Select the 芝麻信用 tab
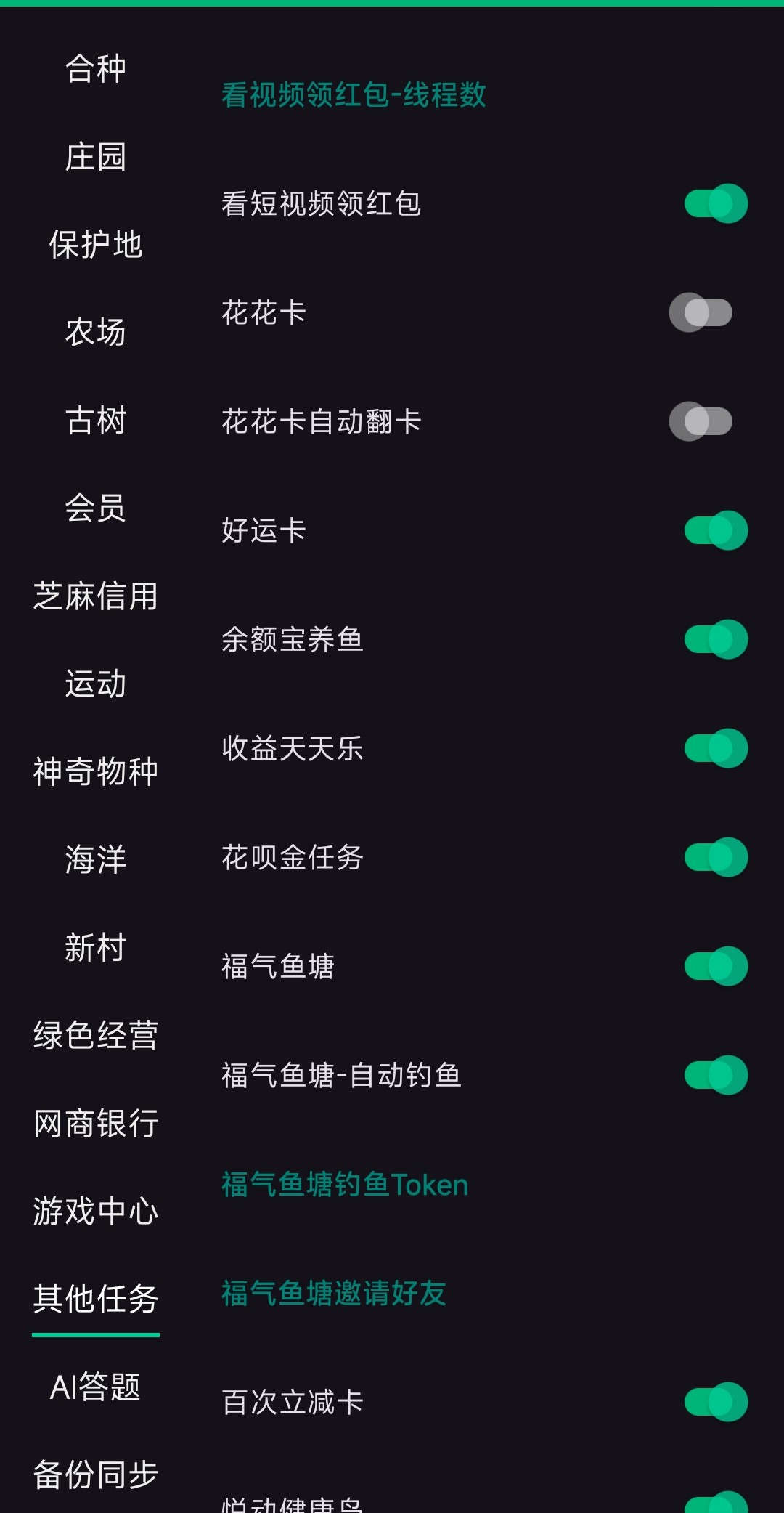Image resolution: width=784 pixels, height=1513 pixels. tap(95, 596)
